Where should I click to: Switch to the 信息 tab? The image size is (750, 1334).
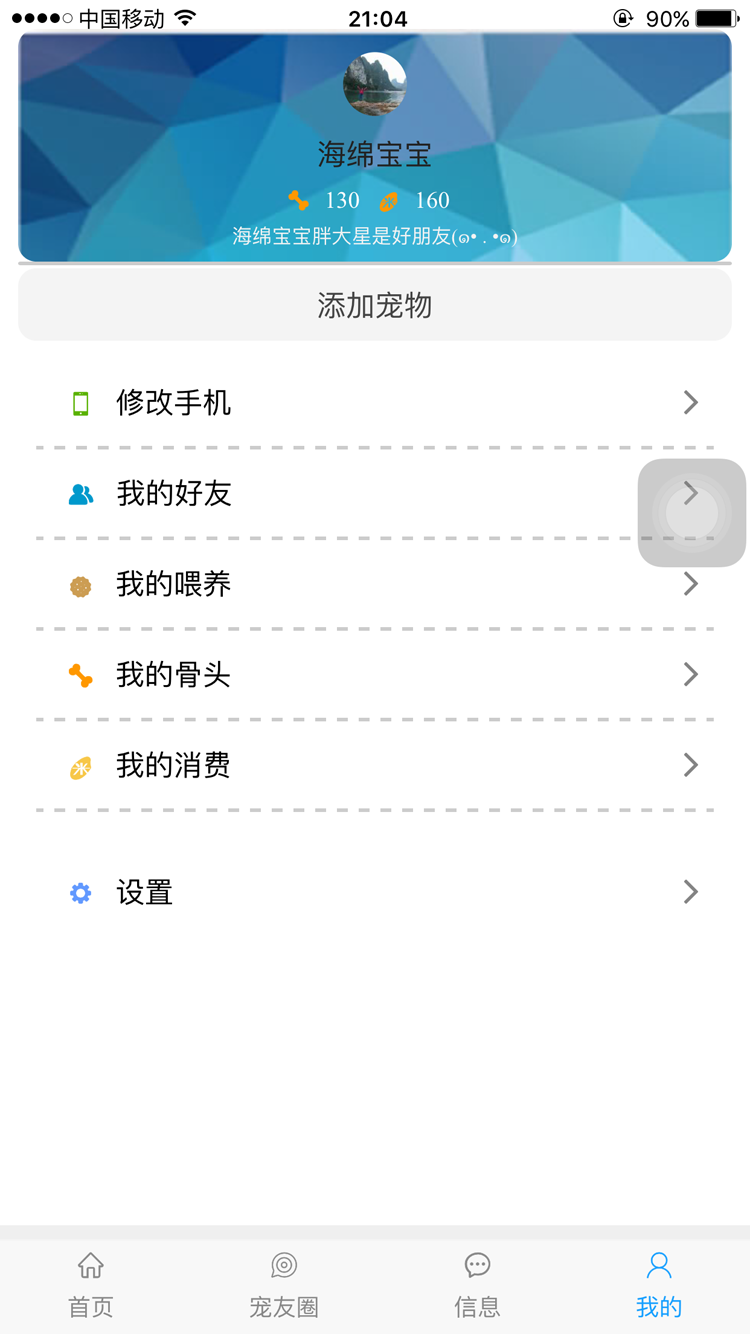(x=477, y=1286)
